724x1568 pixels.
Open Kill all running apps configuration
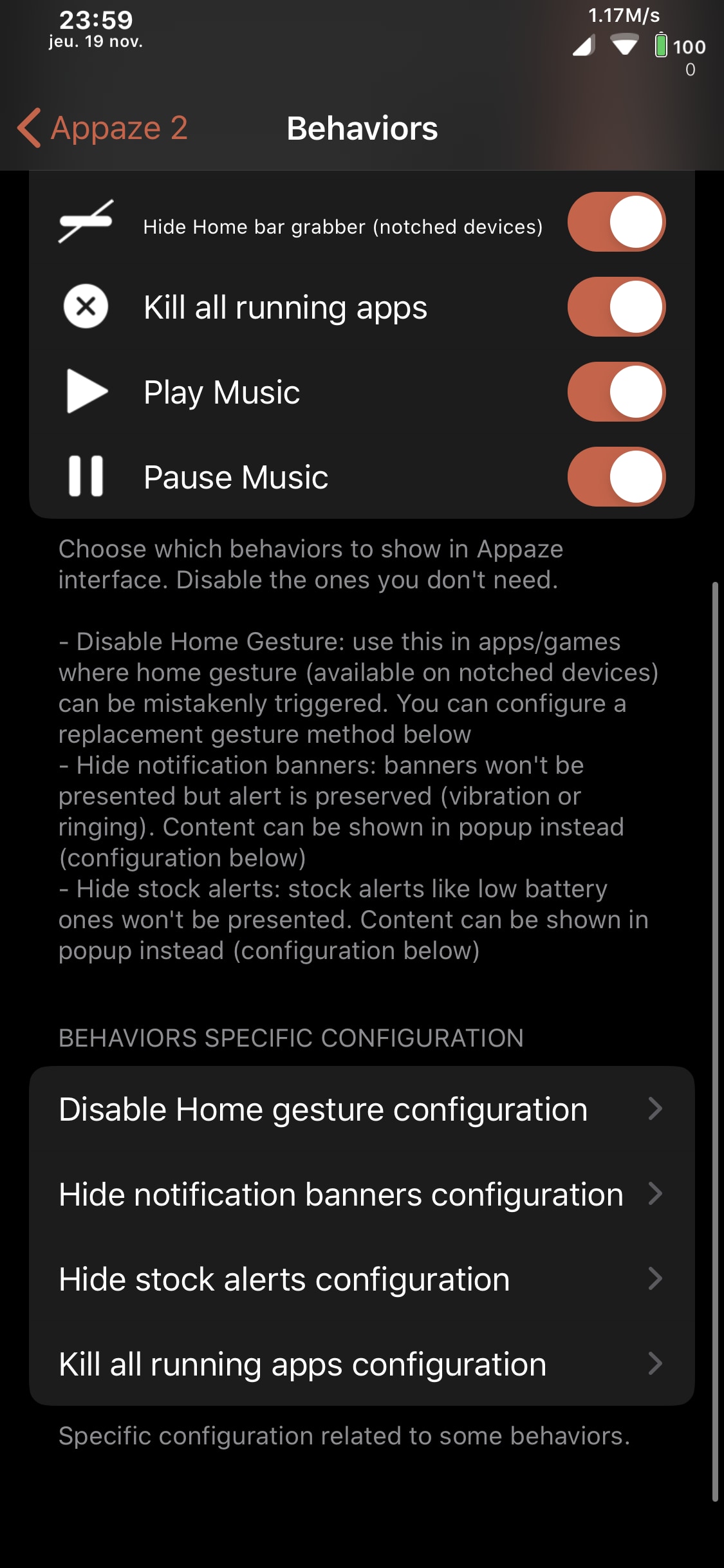362,1364
